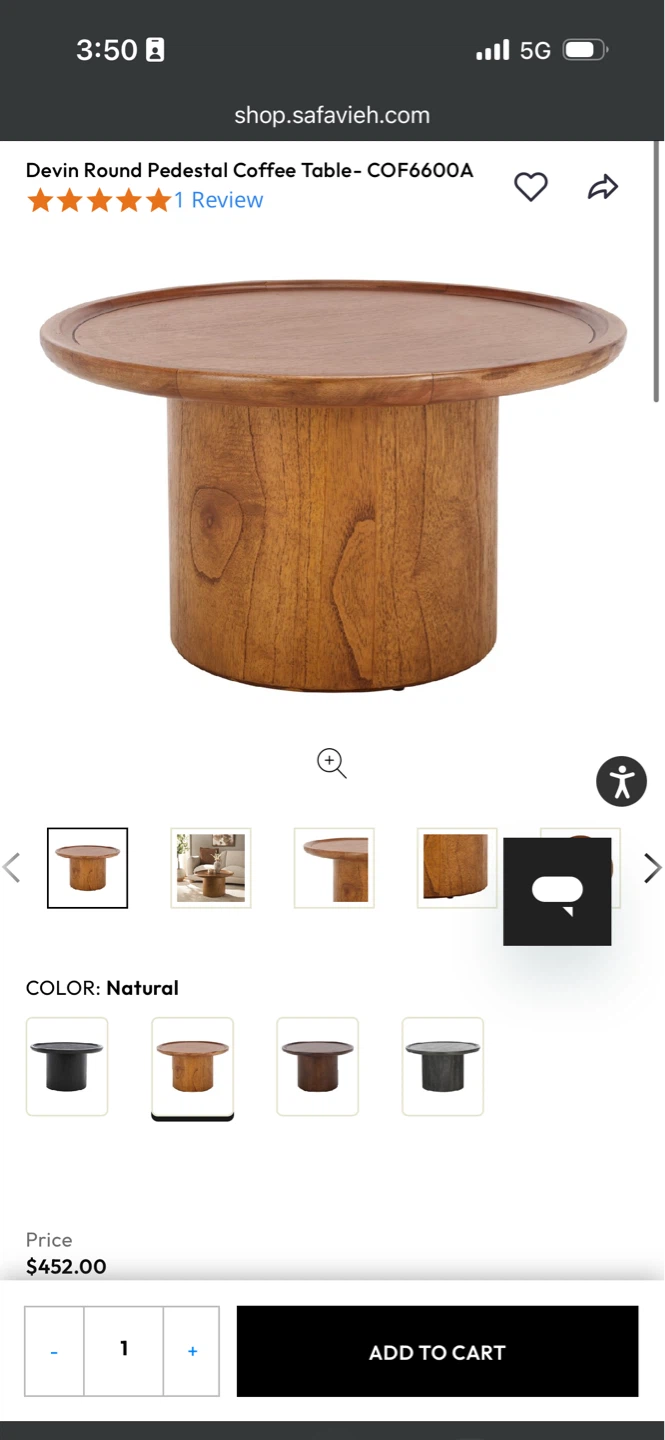665x1440 pixels.
Task: Open the accessibility options button
Action: (622, 781)
